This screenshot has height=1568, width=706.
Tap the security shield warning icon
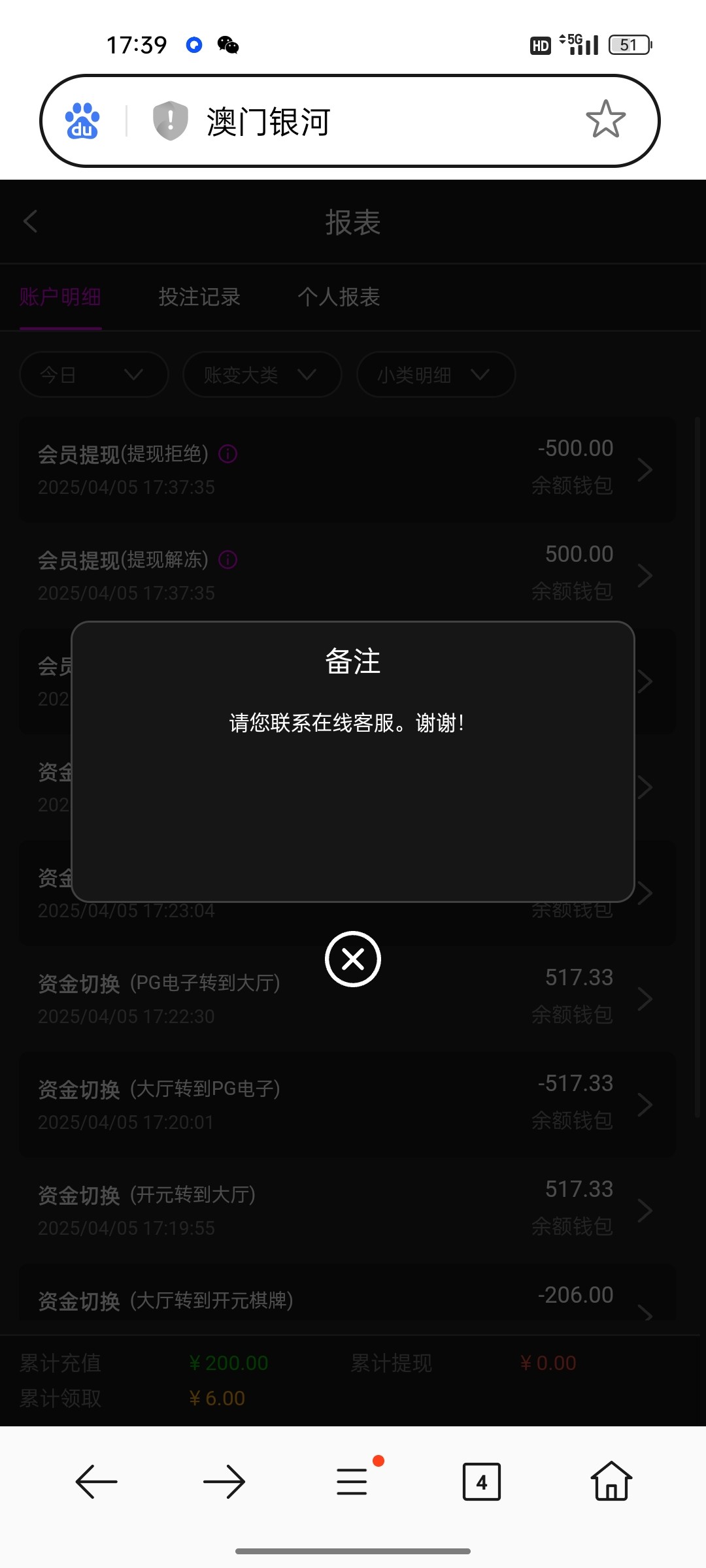171,121
